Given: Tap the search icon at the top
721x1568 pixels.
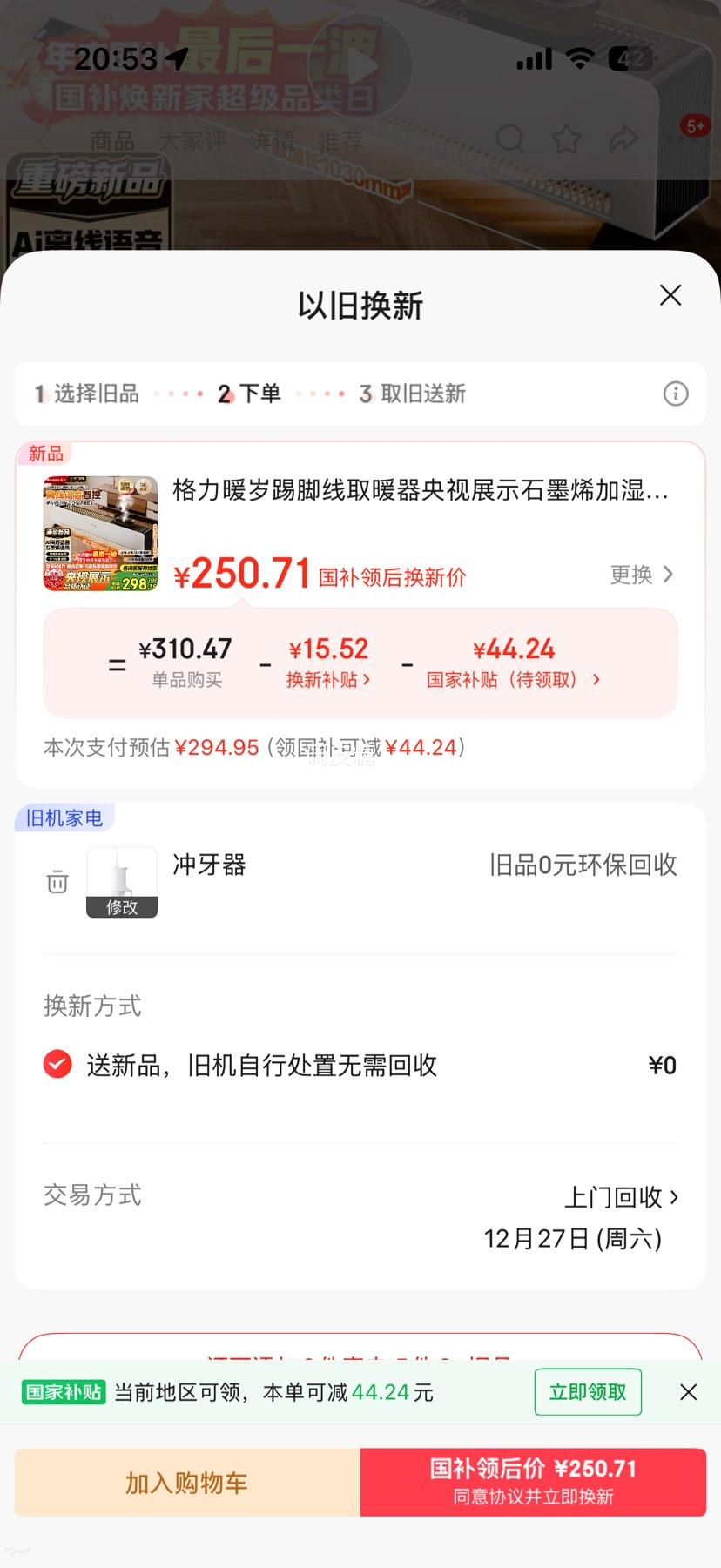Looking at the screenshot, I should pos(510,140).
